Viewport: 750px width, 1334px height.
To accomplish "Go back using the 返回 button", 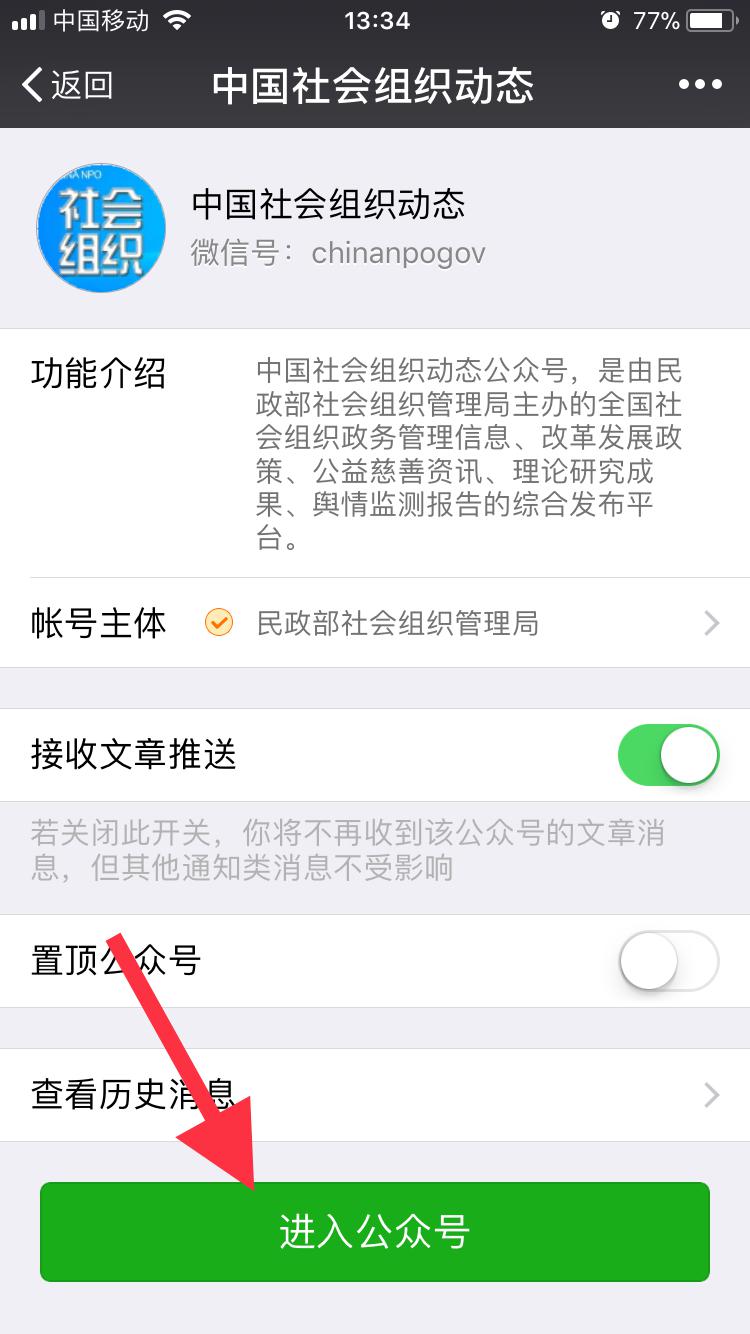I will pos(66,85).
